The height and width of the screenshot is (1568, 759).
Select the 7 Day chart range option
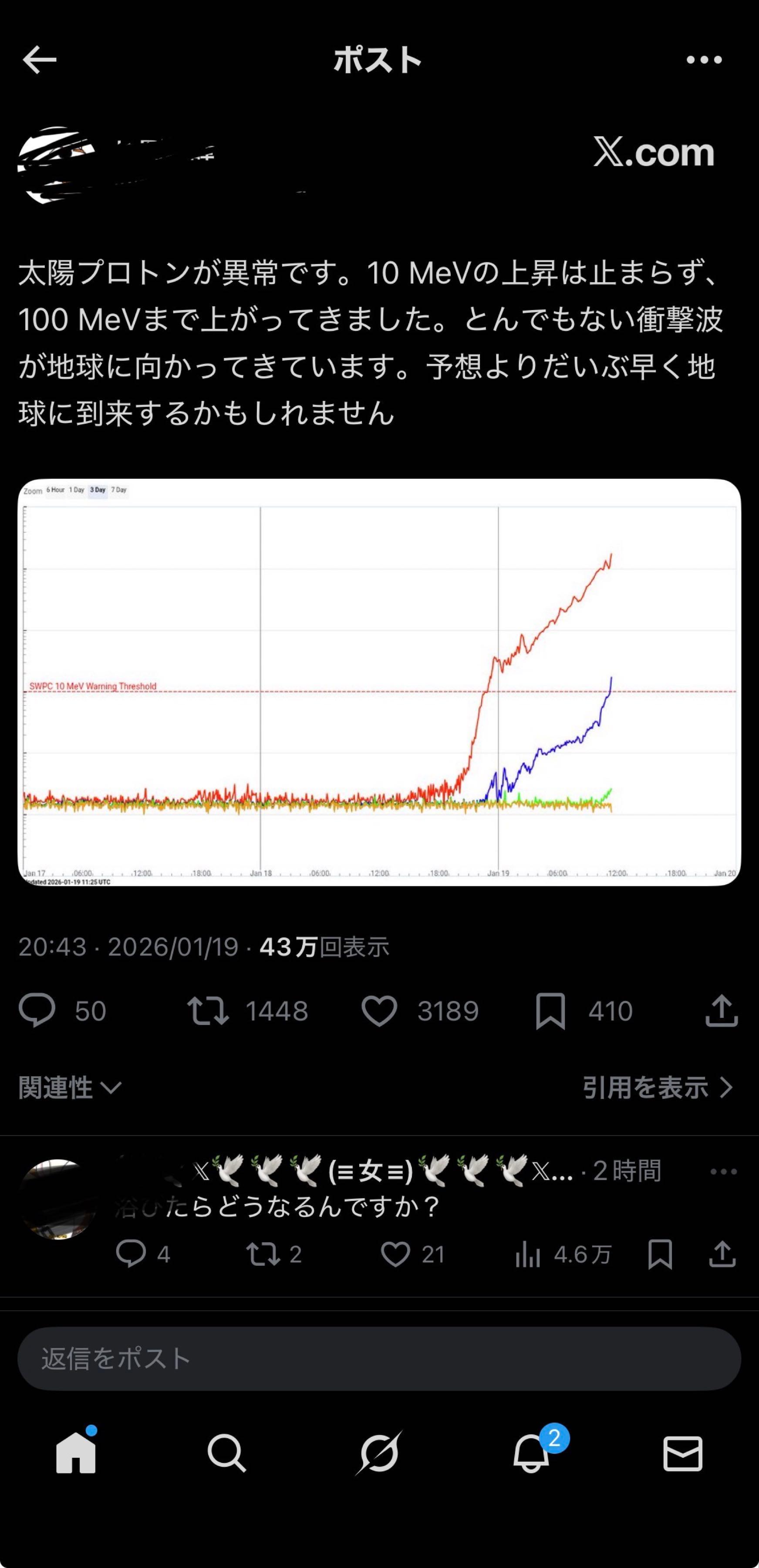pos(119,490)
